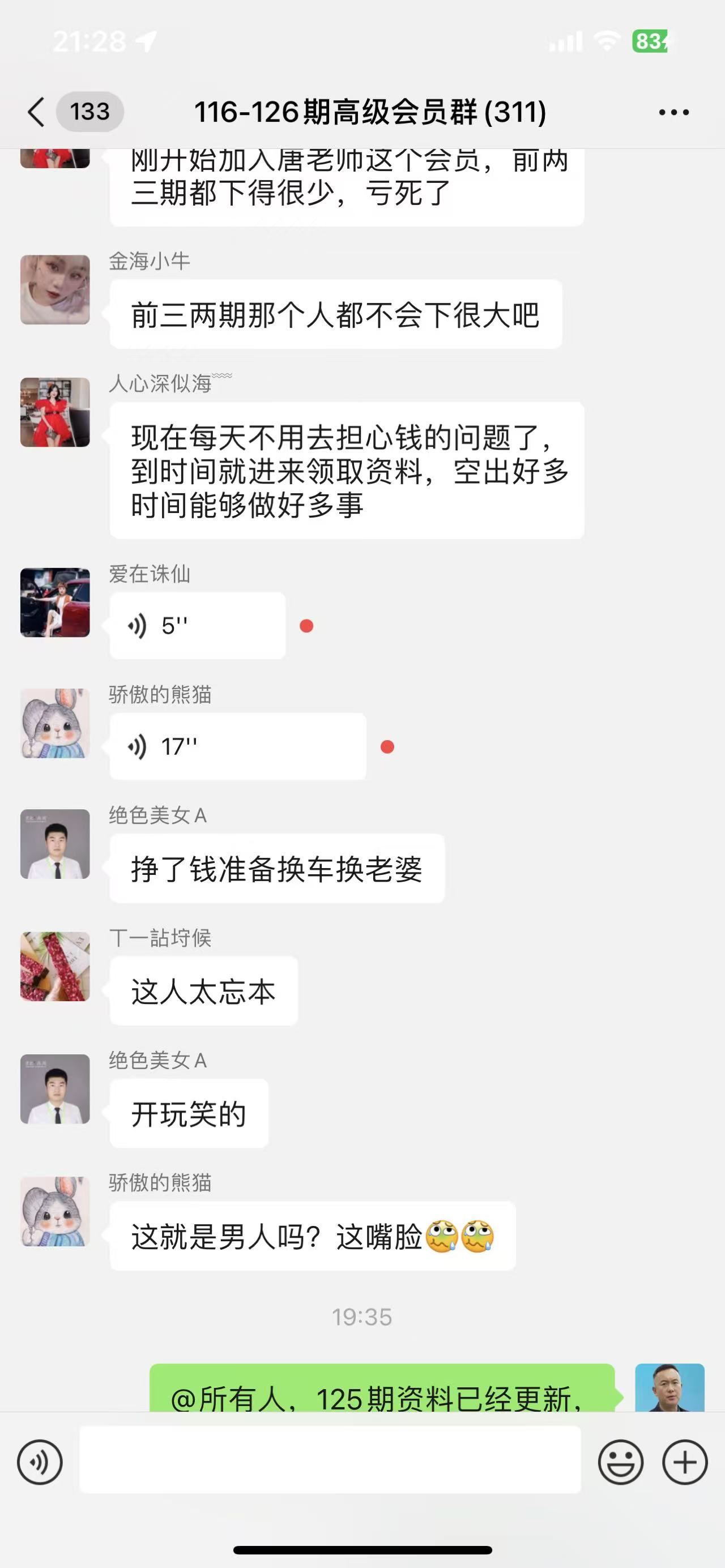
Task: Open the avatar of the @所有人 sender
Action: tap(669, 1389)
